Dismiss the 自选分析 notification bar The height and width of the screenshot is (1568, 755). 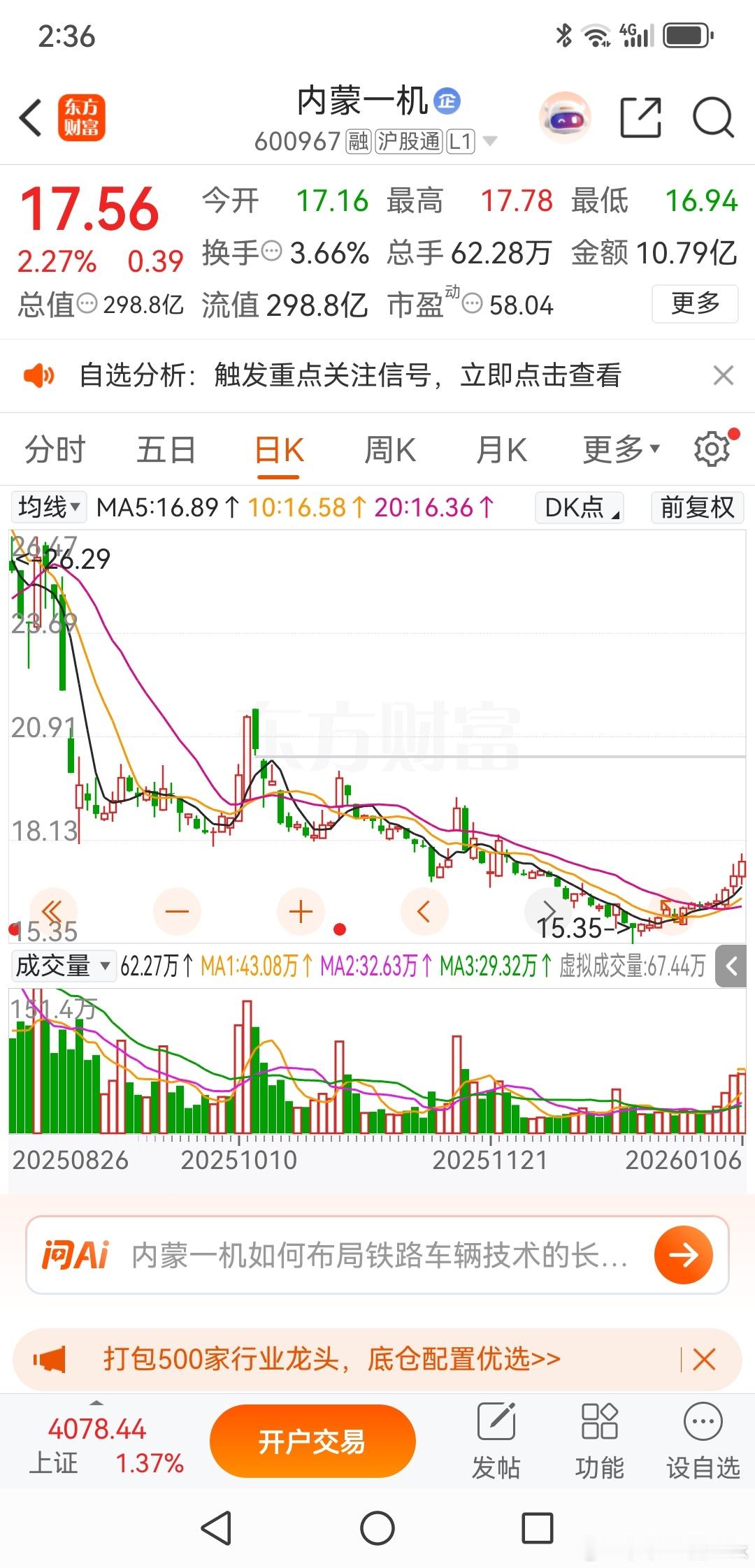click(723, 376)
